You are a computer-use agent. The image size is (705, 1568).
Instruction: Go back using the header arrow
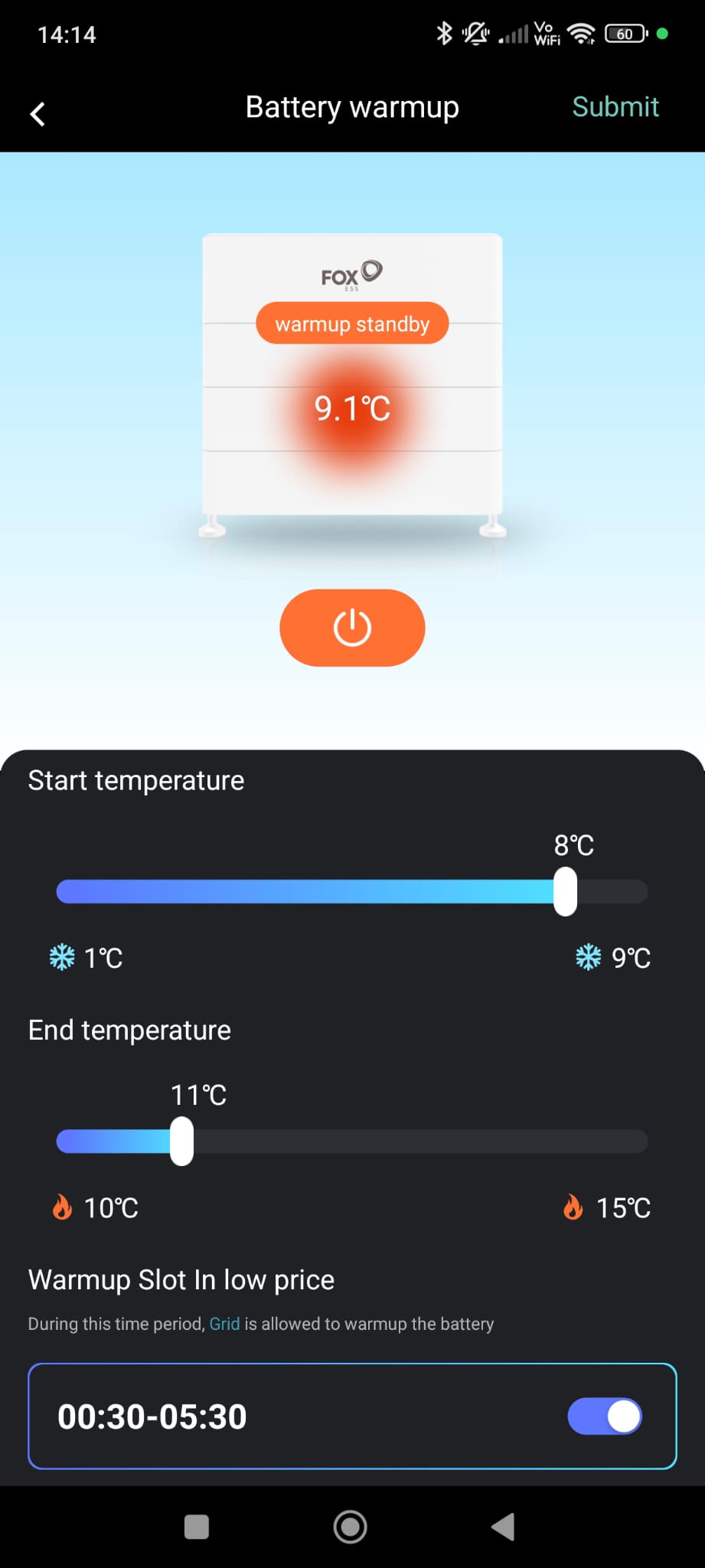tap(38, 113)
